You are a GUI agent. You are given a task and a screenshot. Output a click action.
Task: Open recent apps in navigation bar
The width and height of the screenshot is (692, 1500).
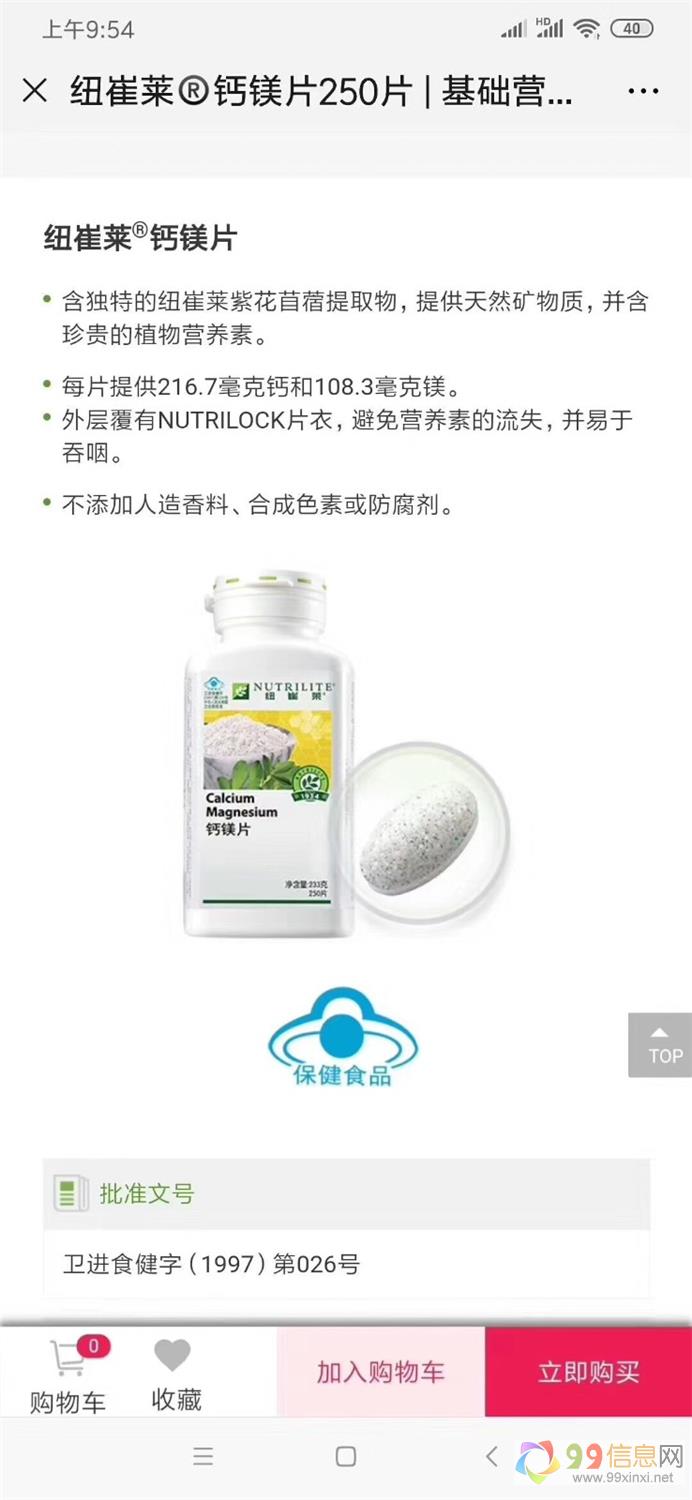pyautogui.click(x=203, y=1456)
